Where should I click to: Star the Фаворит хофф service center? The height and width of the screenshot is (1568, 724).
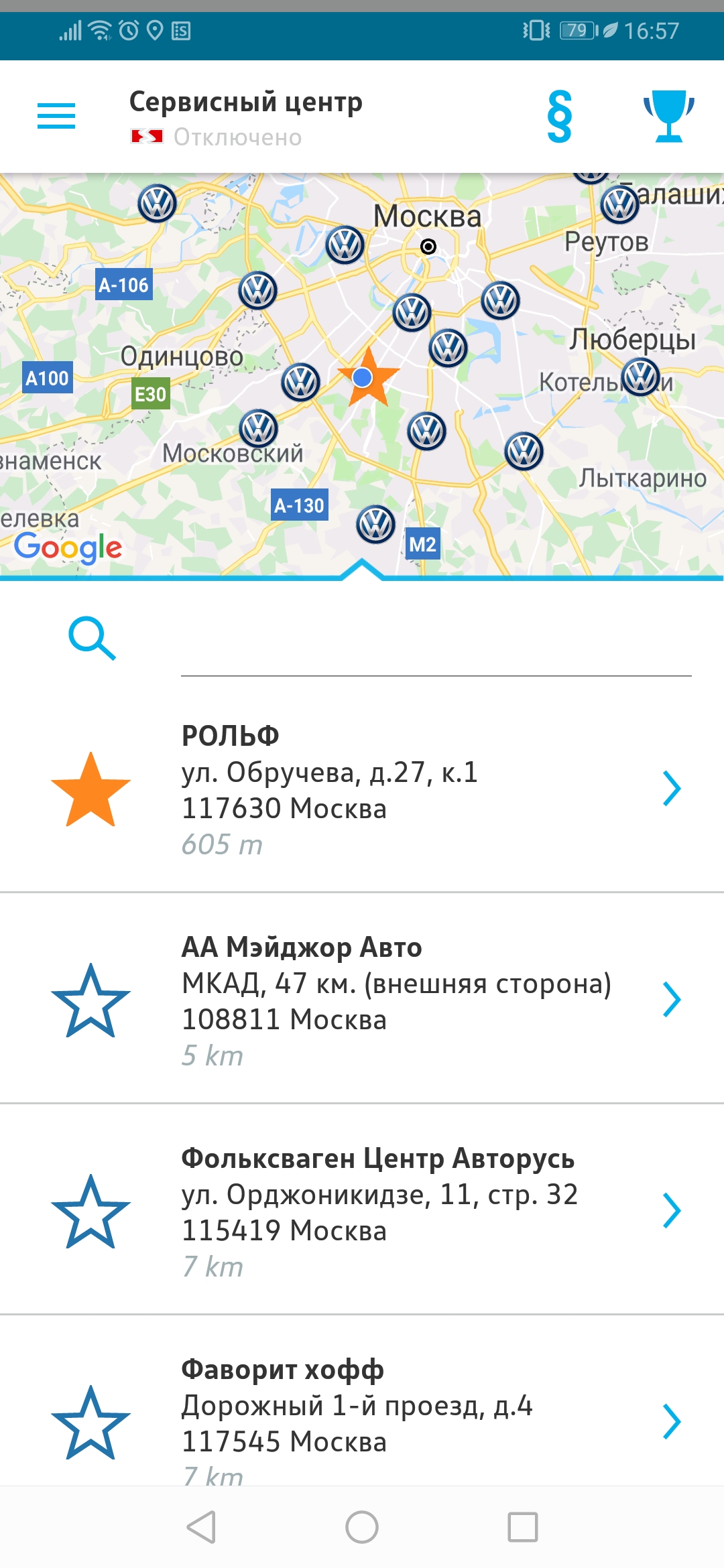[90, 1423]
